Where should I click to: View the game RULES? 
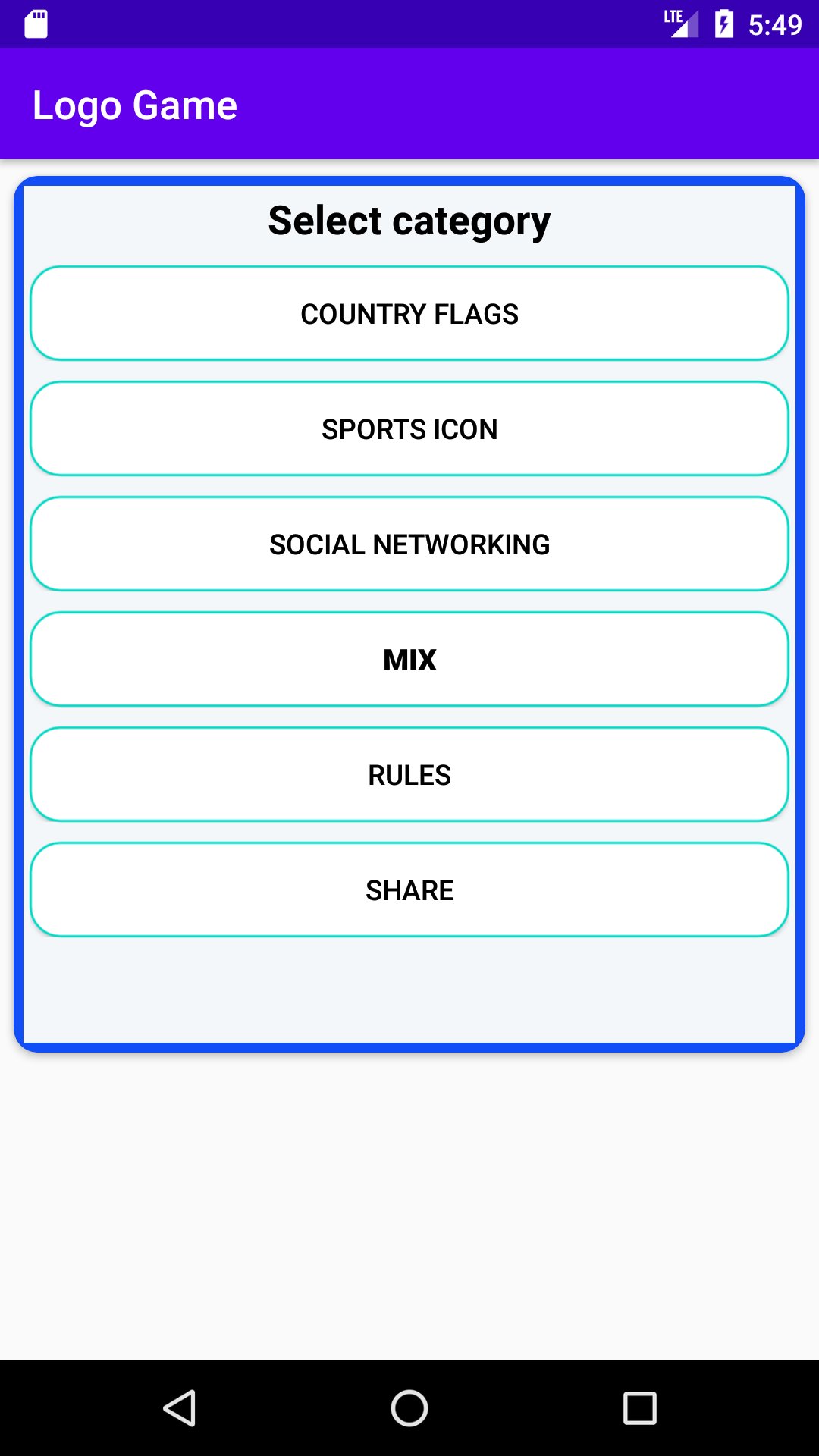coord(409,774)
